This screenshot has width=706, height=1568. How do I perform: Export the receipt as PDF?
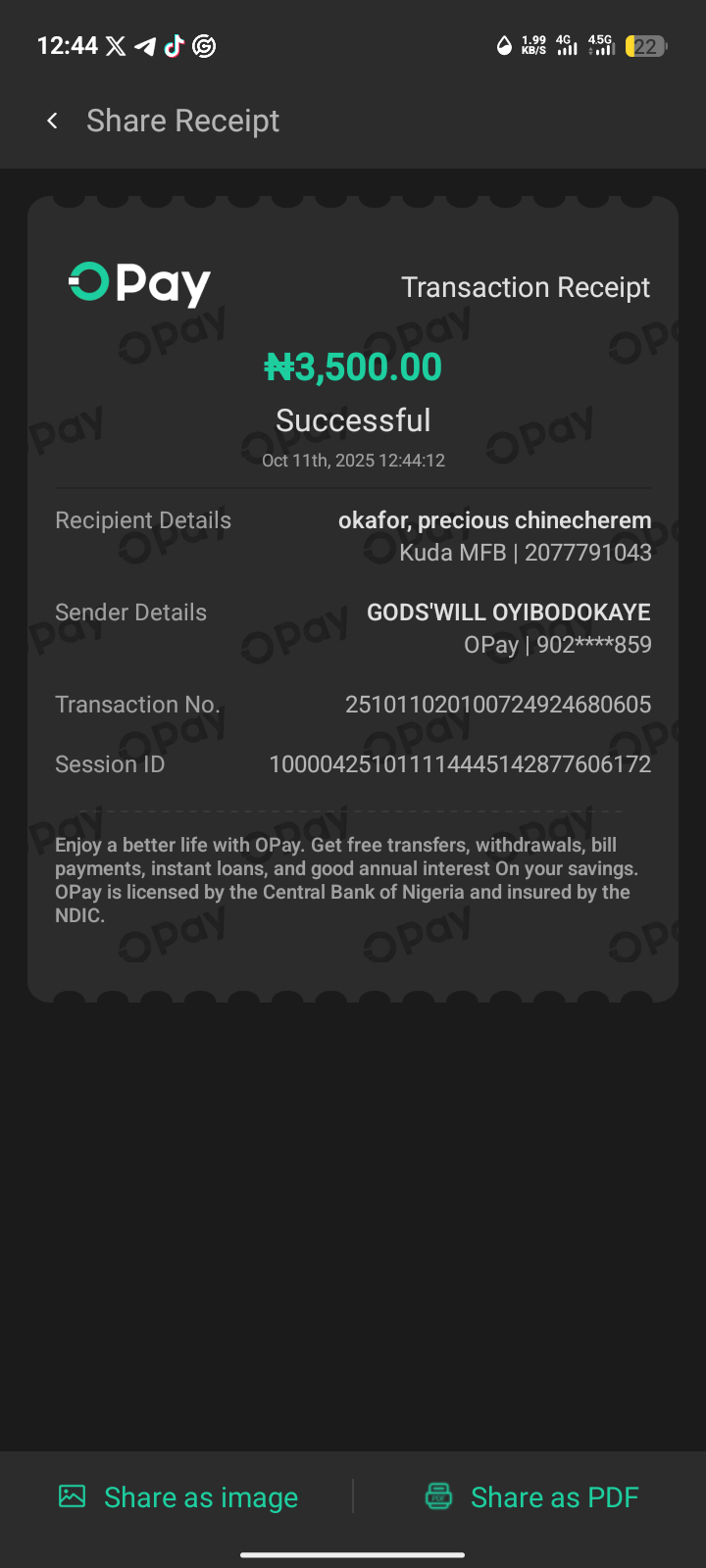click(x=531, y=1496)
